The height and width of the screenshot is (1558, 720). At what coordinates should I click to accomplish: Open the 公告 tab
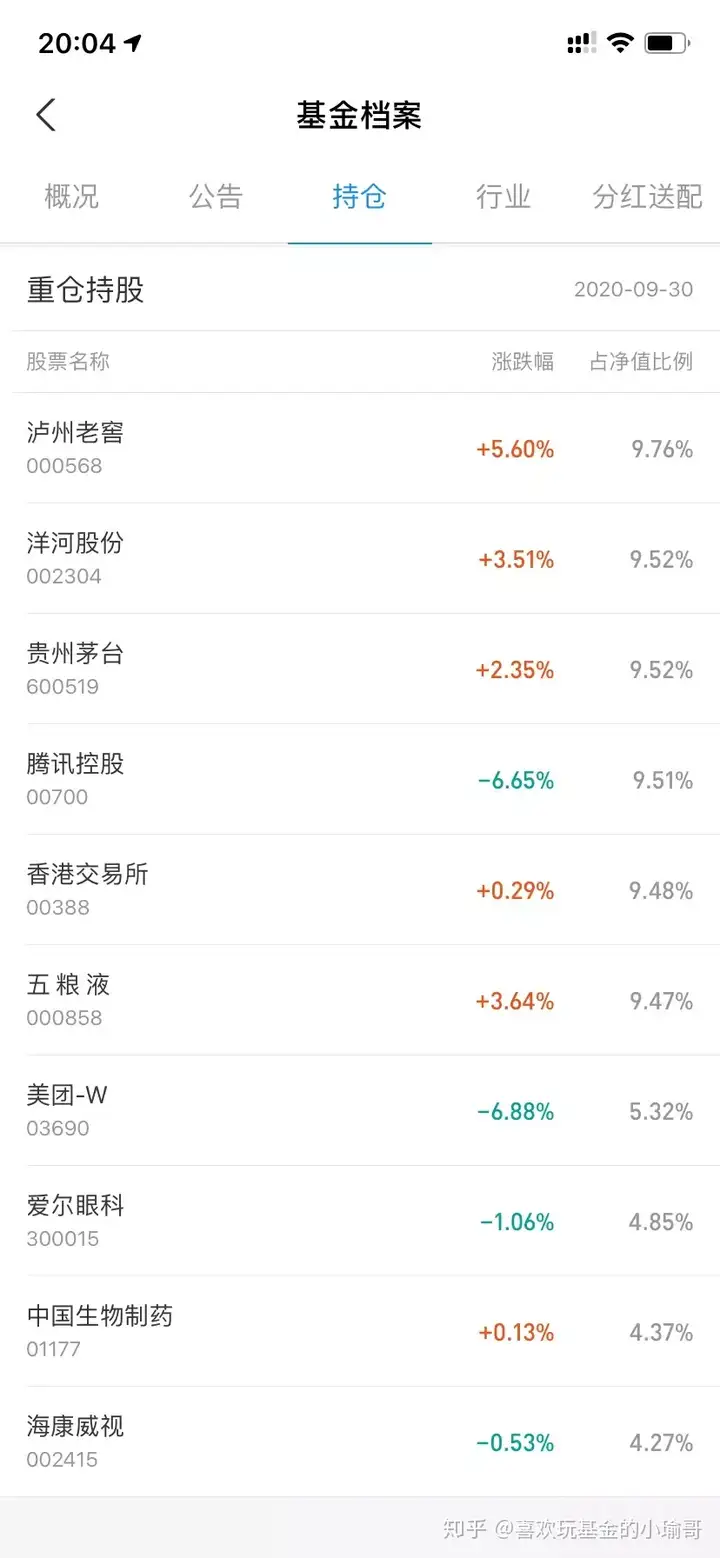[216, 196]
